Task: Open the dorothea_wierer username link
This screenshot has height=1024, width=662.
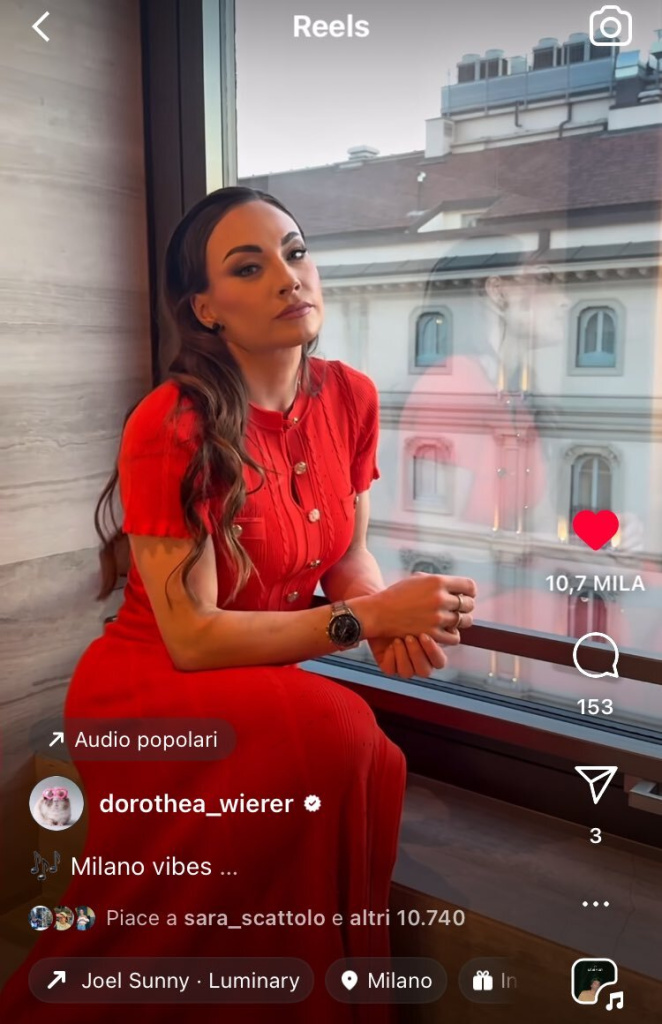Action: 198,803
